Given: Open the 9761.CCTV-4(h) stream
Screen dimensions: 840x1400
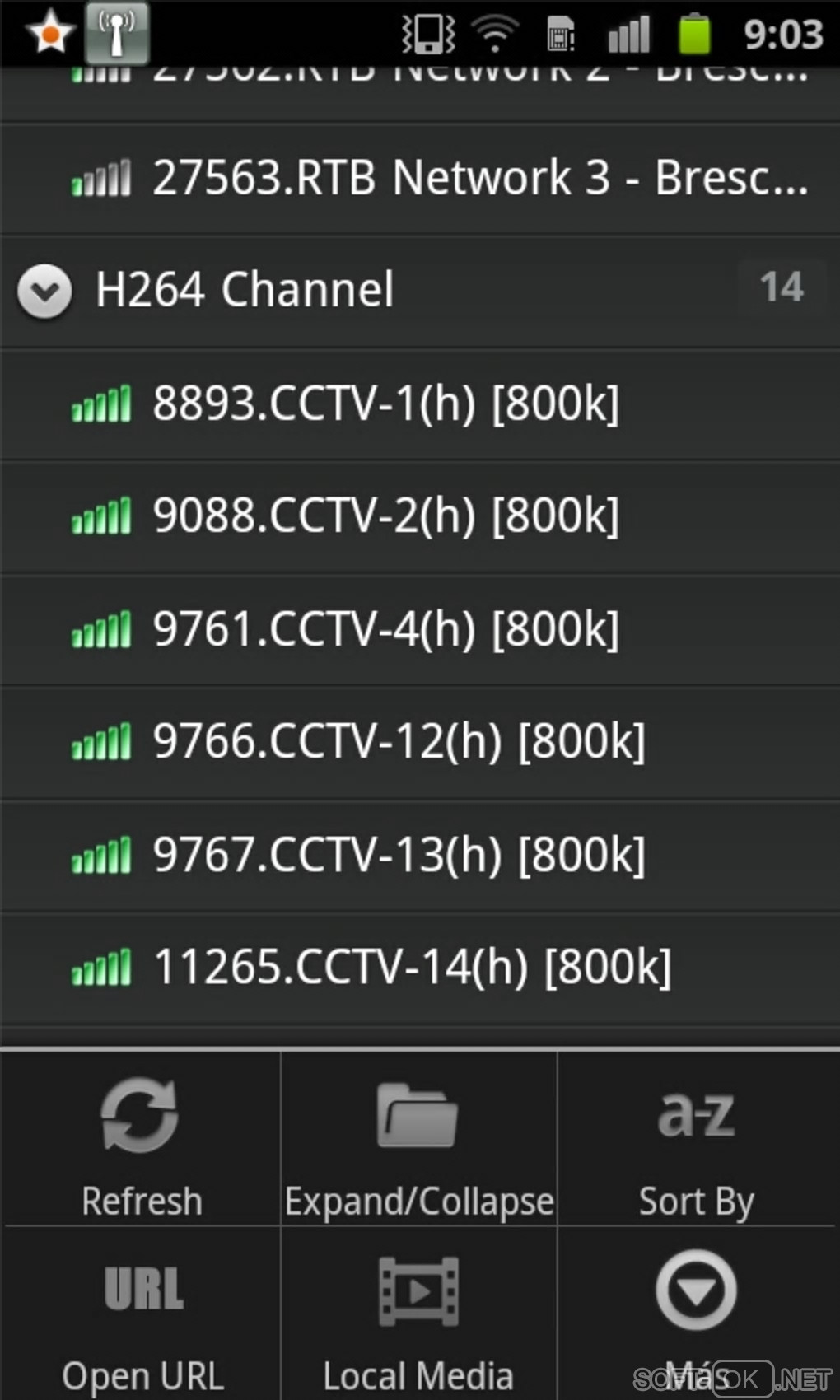Looking at the screenshot, I should (x=385, y=629).
